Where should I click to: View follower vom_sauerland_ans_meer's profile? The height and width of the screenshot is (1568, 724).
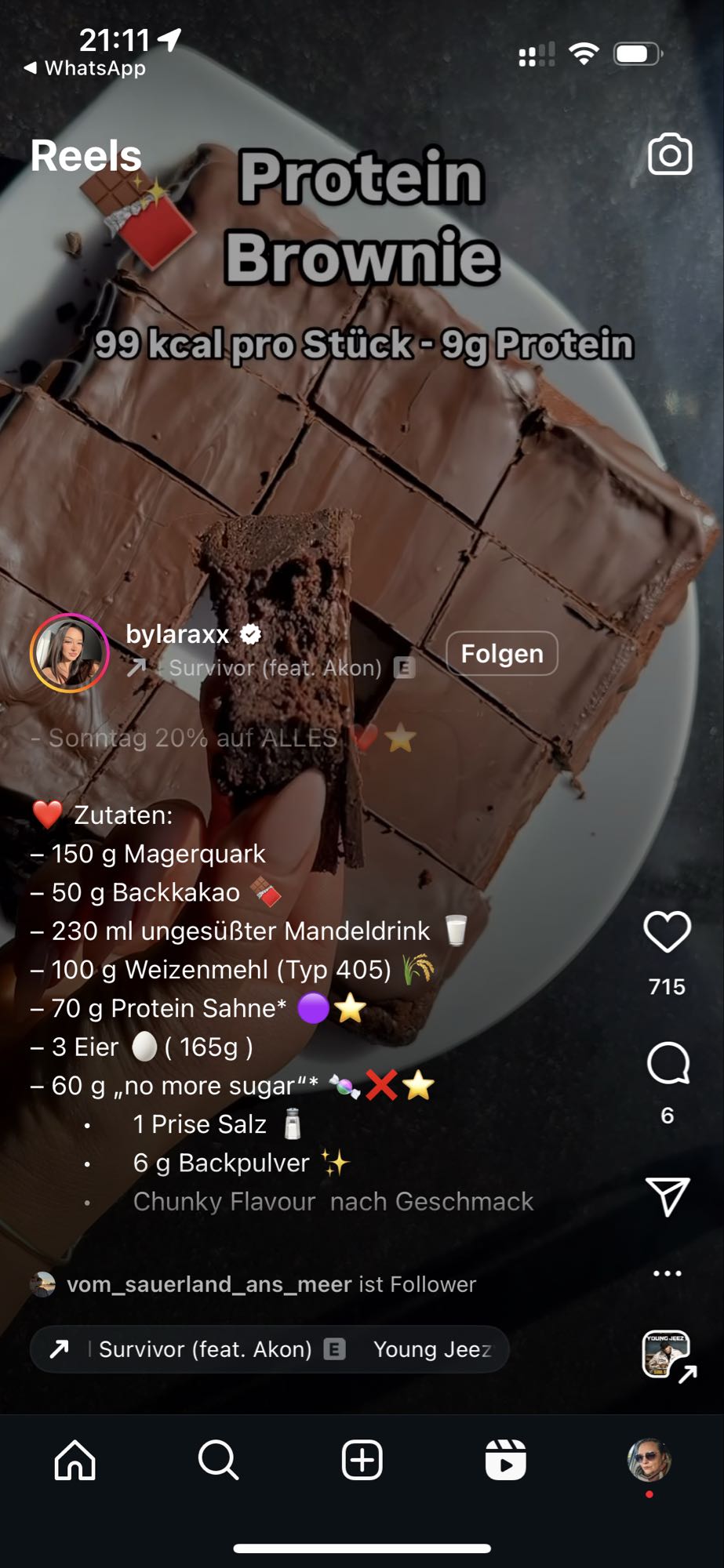(209, 1284)
